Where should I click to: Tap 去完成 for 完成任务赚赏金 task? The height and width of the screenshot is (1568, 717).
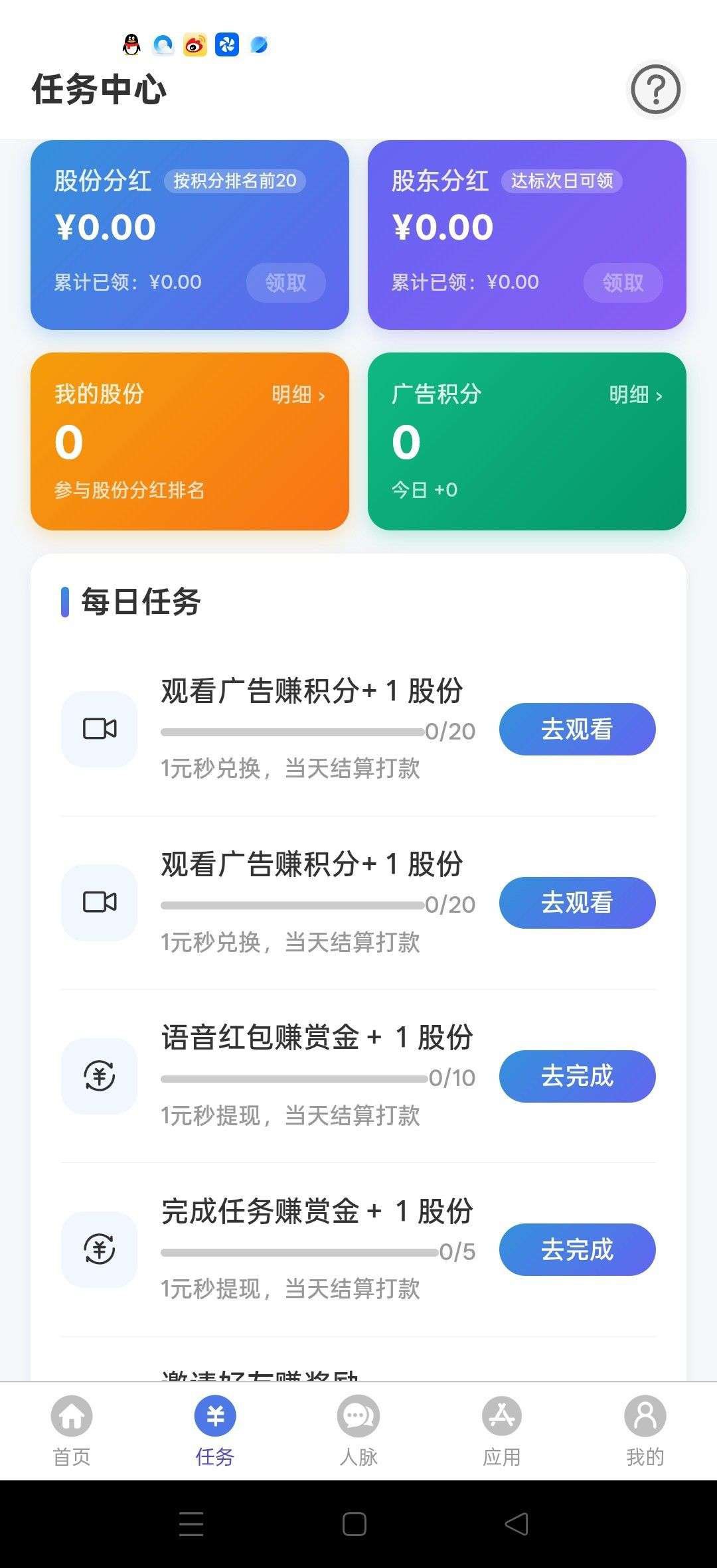point(577,1249)
